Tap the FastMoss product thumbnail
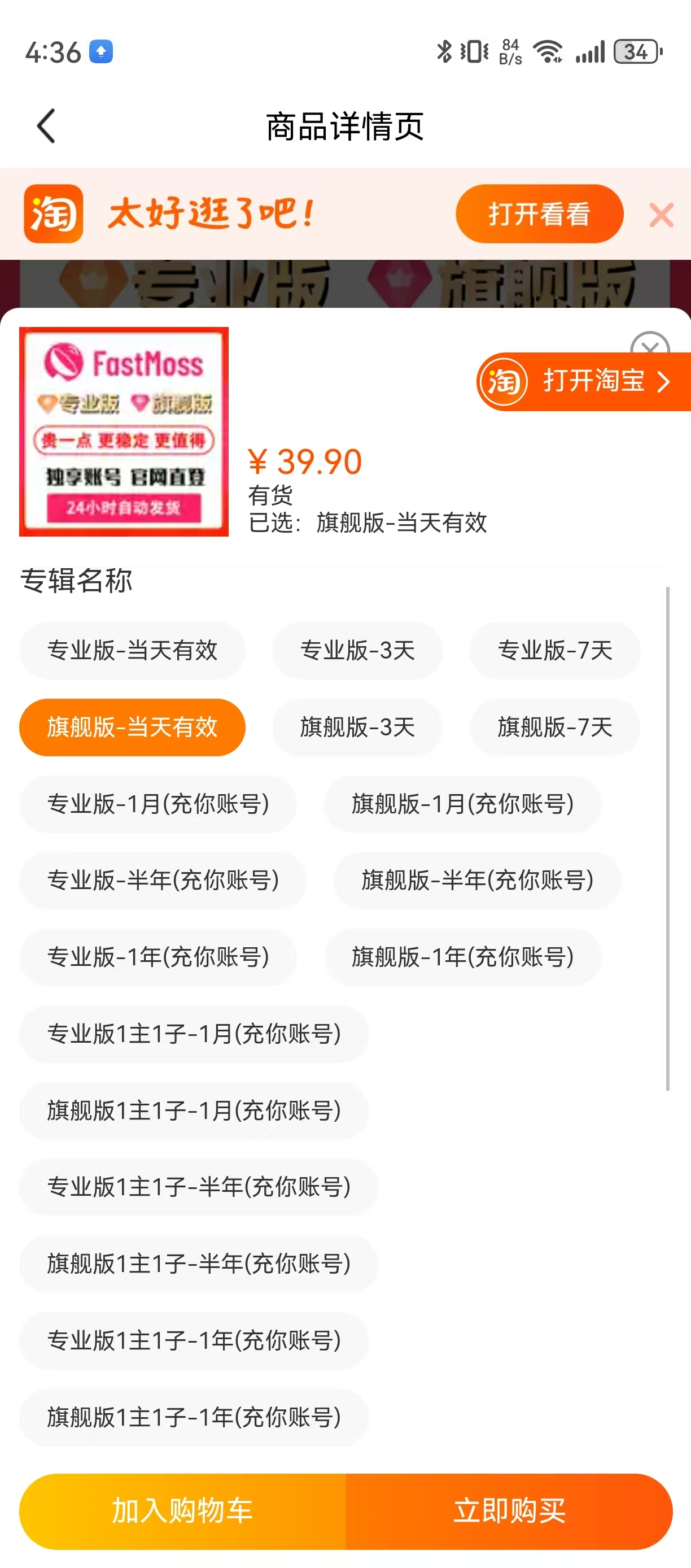Screen dimensions: 691x1568 pos(124,432)
